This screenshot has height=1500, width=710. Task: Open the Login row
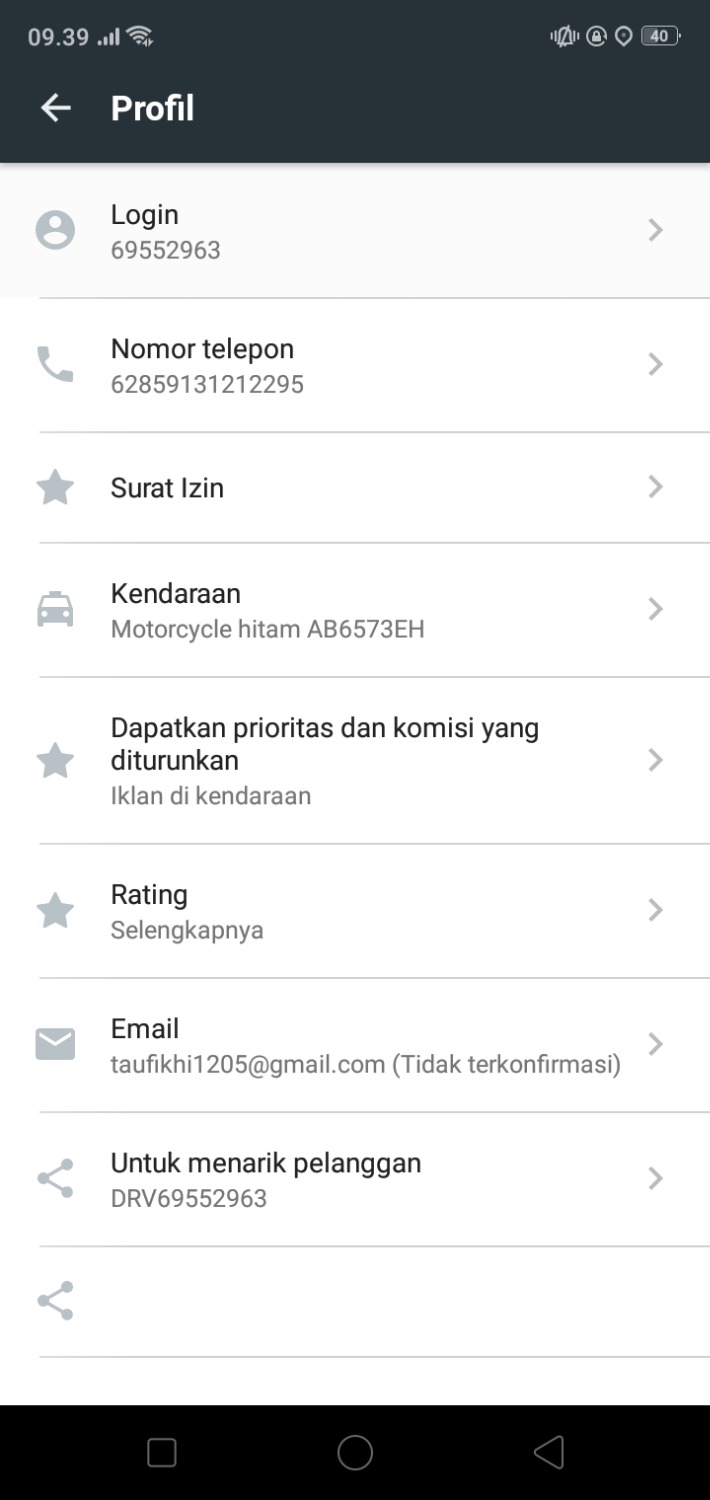pos(355,231)
